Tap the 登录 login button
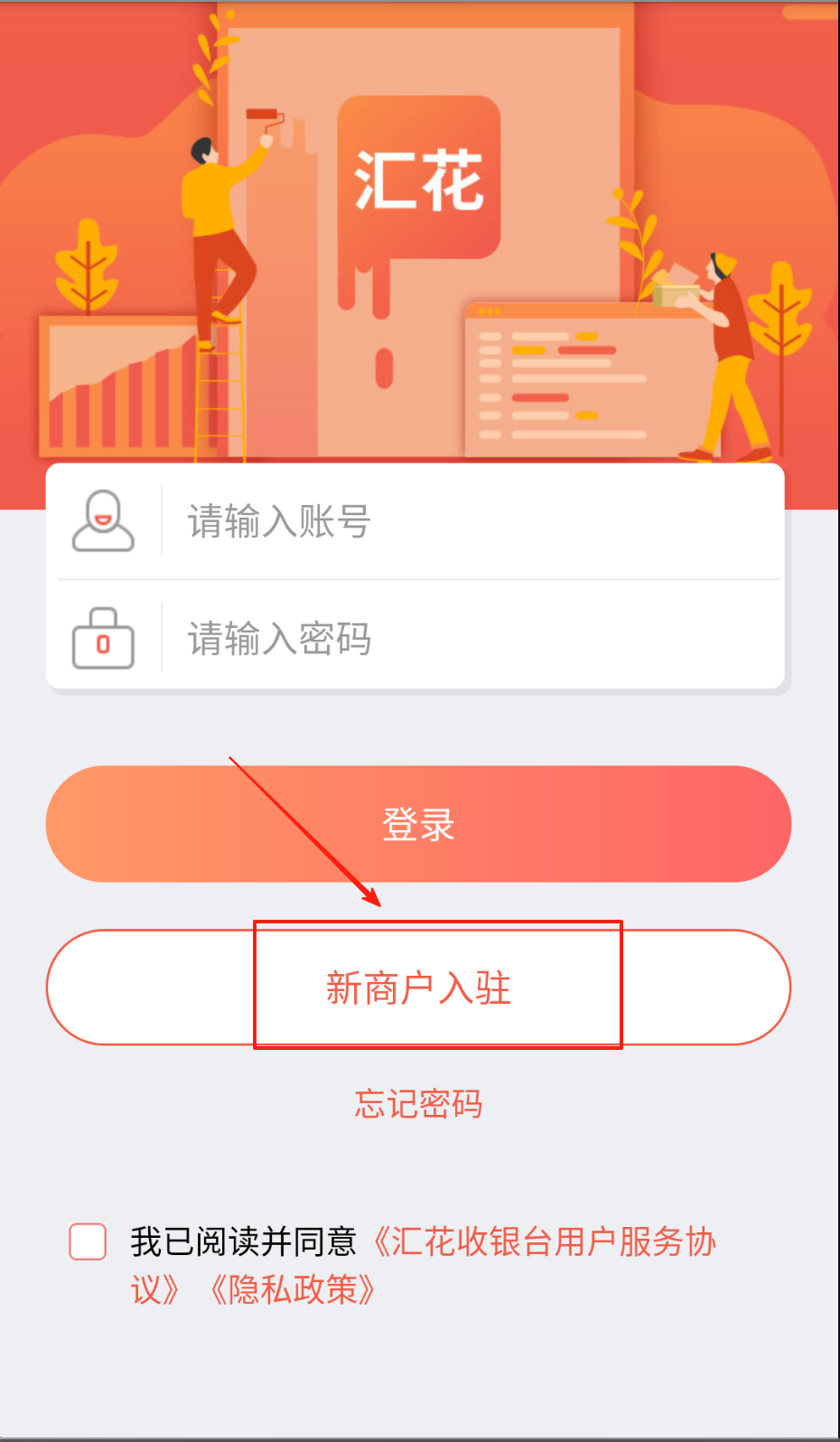 click(x=418, y=824)
